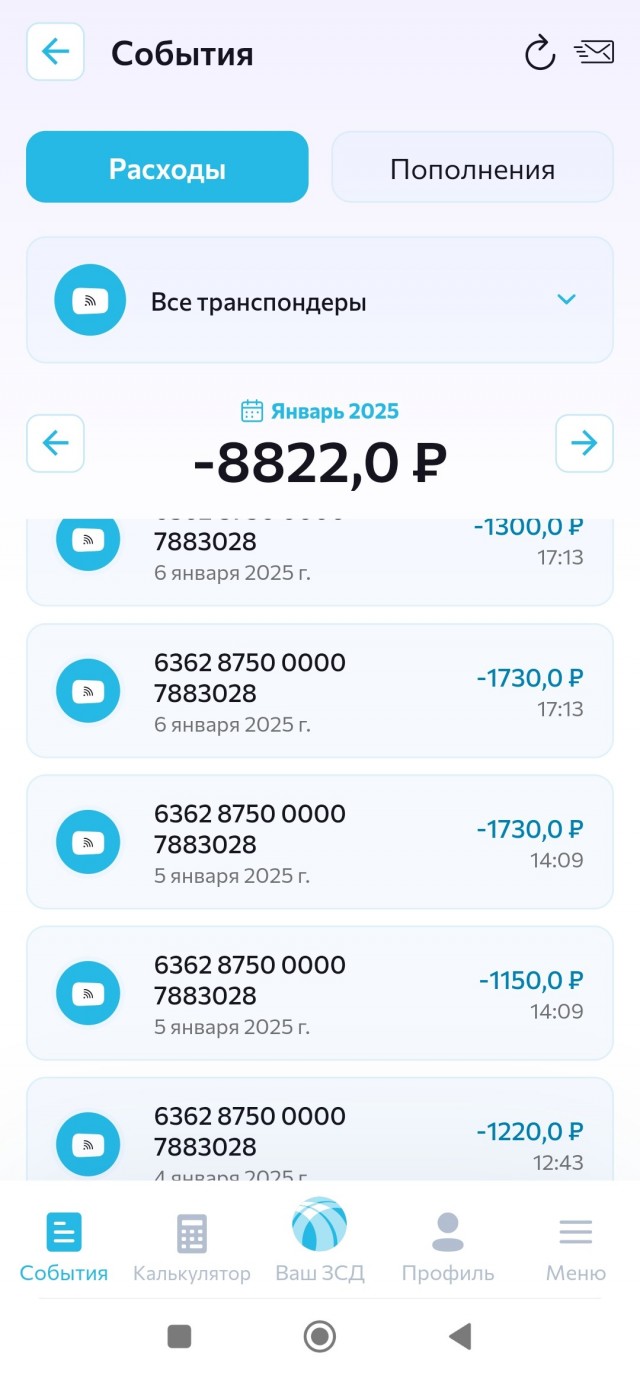
Task: Open the -1150,0 ₽ charge at 14:09
Action: click(319, 994)
